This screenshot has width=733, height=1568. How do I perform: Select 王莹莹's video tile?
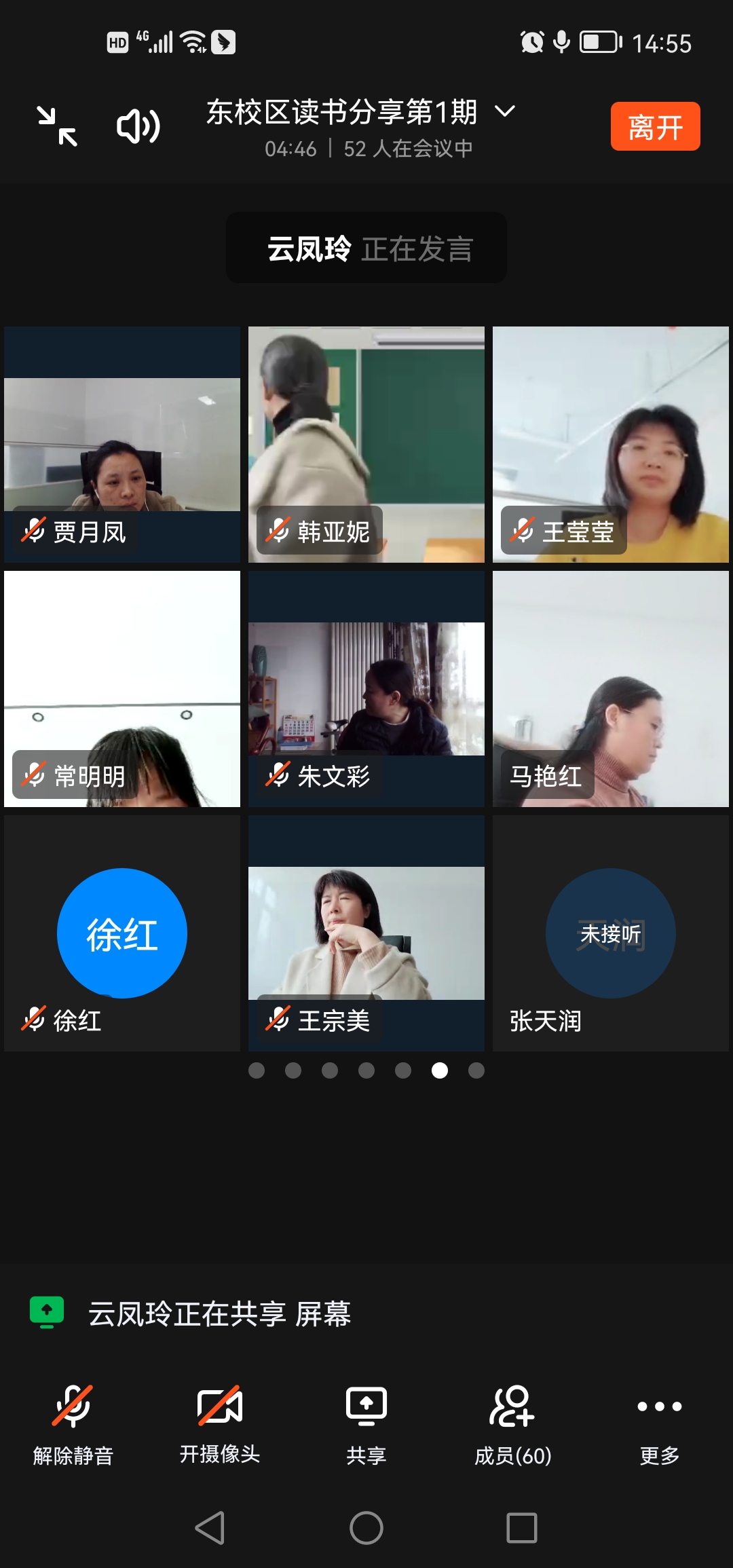tap(611, 445)
